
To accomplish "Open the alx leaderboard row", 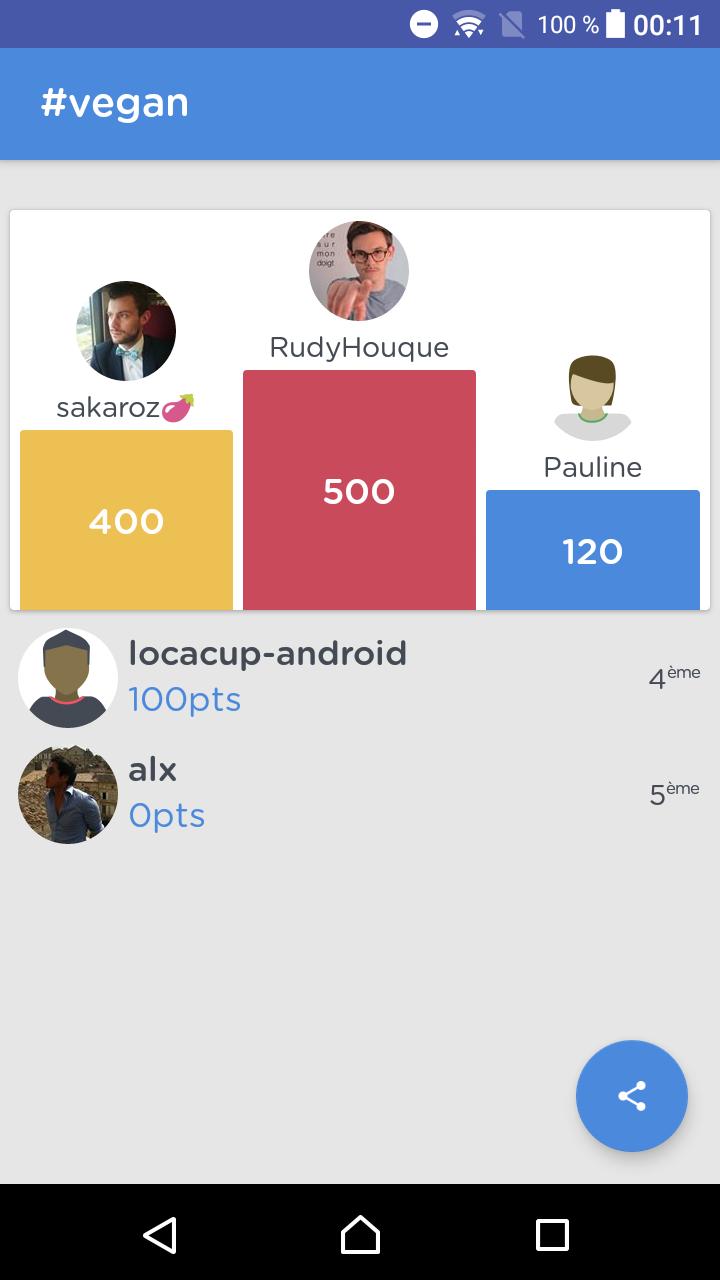I will pos(360,793).
